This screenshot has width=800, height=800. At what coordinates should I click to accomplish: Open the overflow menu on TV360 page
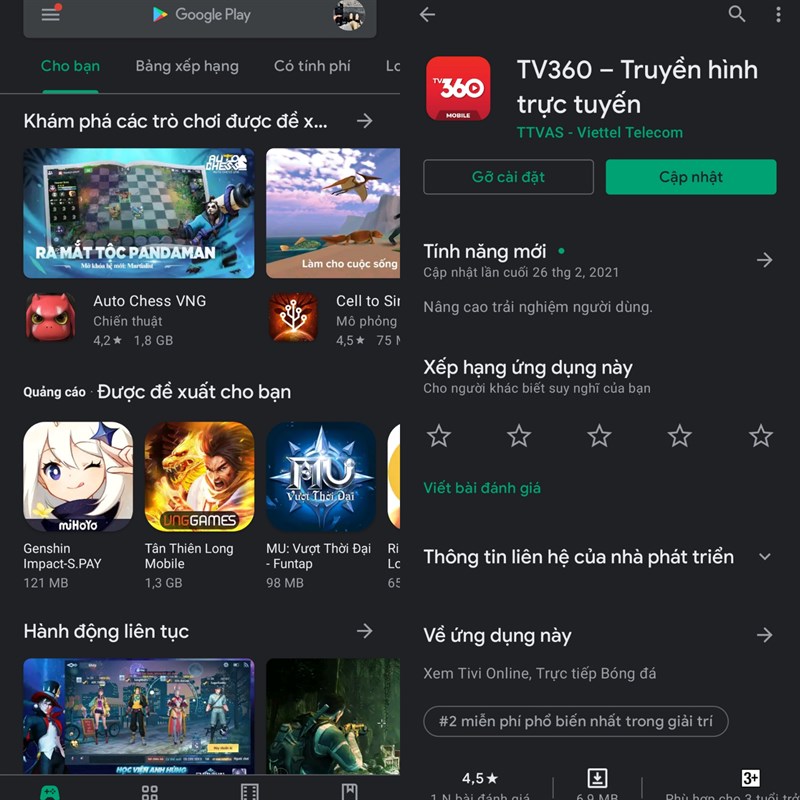point(778,14)
